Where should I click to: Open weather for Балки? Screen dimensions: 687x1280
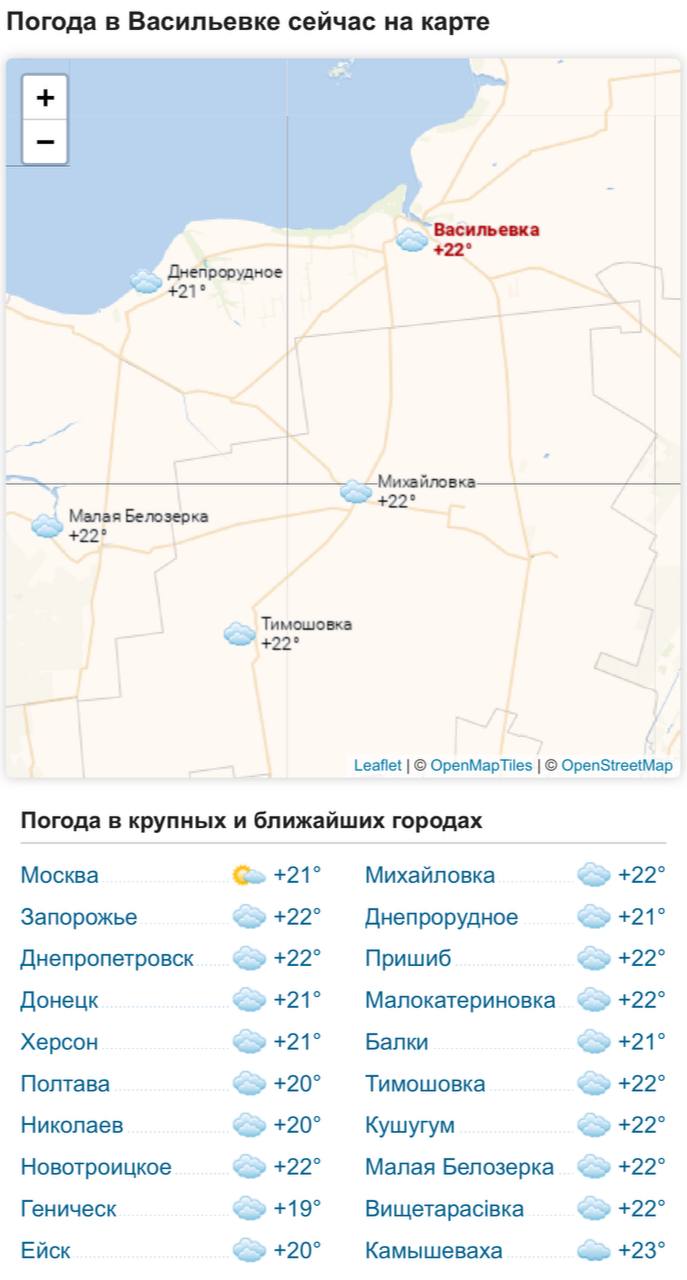[x=397, y=1042]
